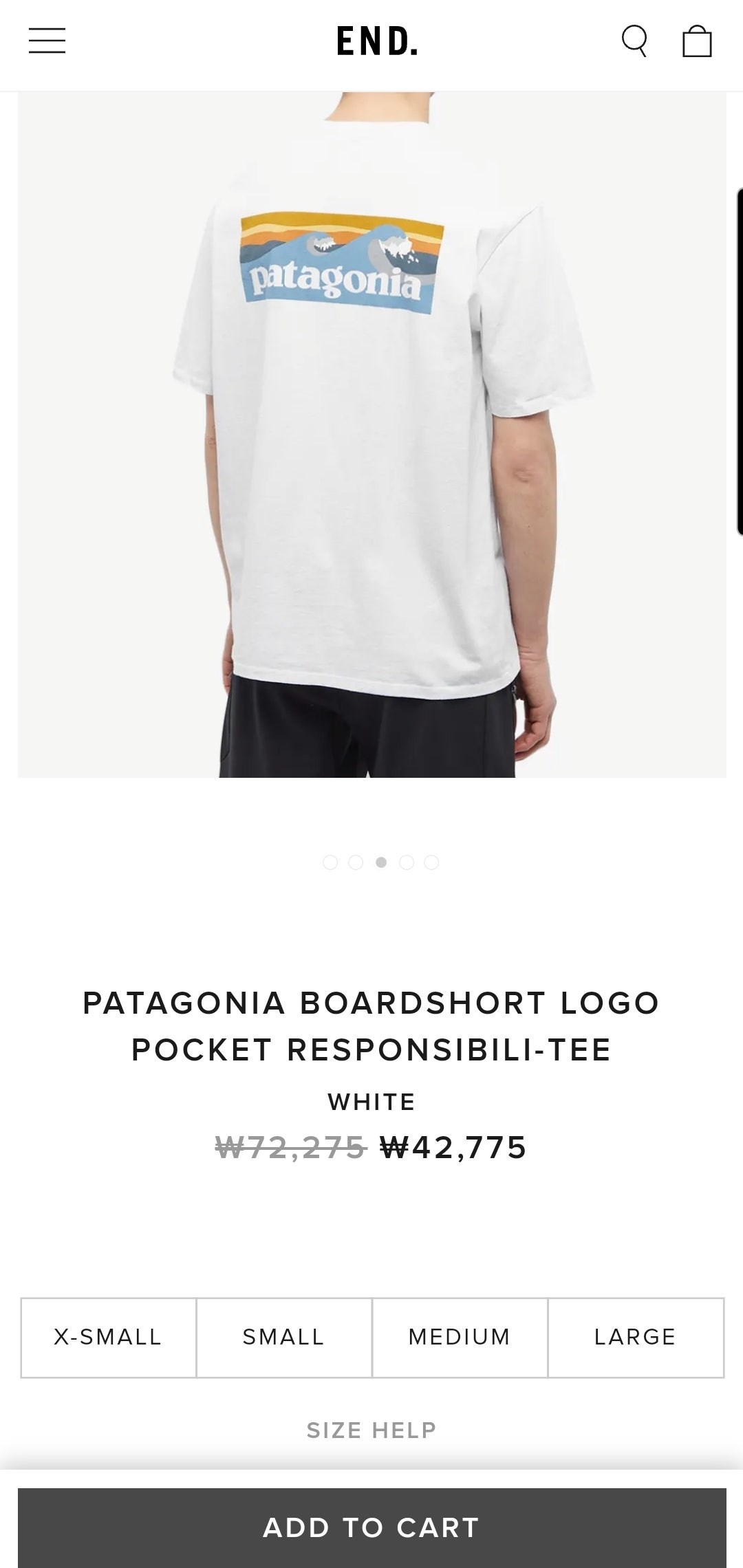Jump to the first image dot
Viewport: 743px width, 1568px height.
[x=330, y=862]
